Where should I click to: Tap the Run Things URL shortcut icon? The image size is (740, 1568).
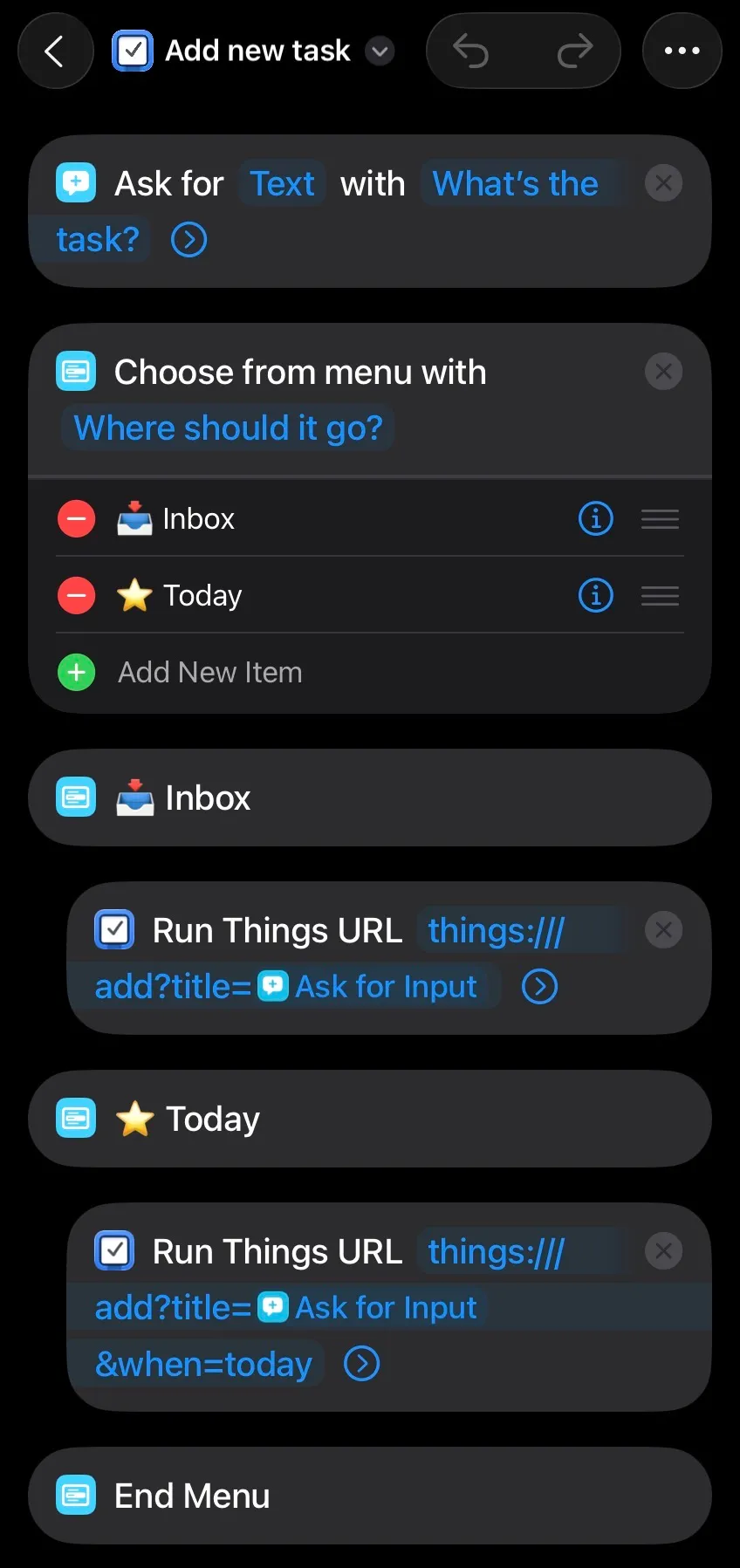tap(113, 929)
